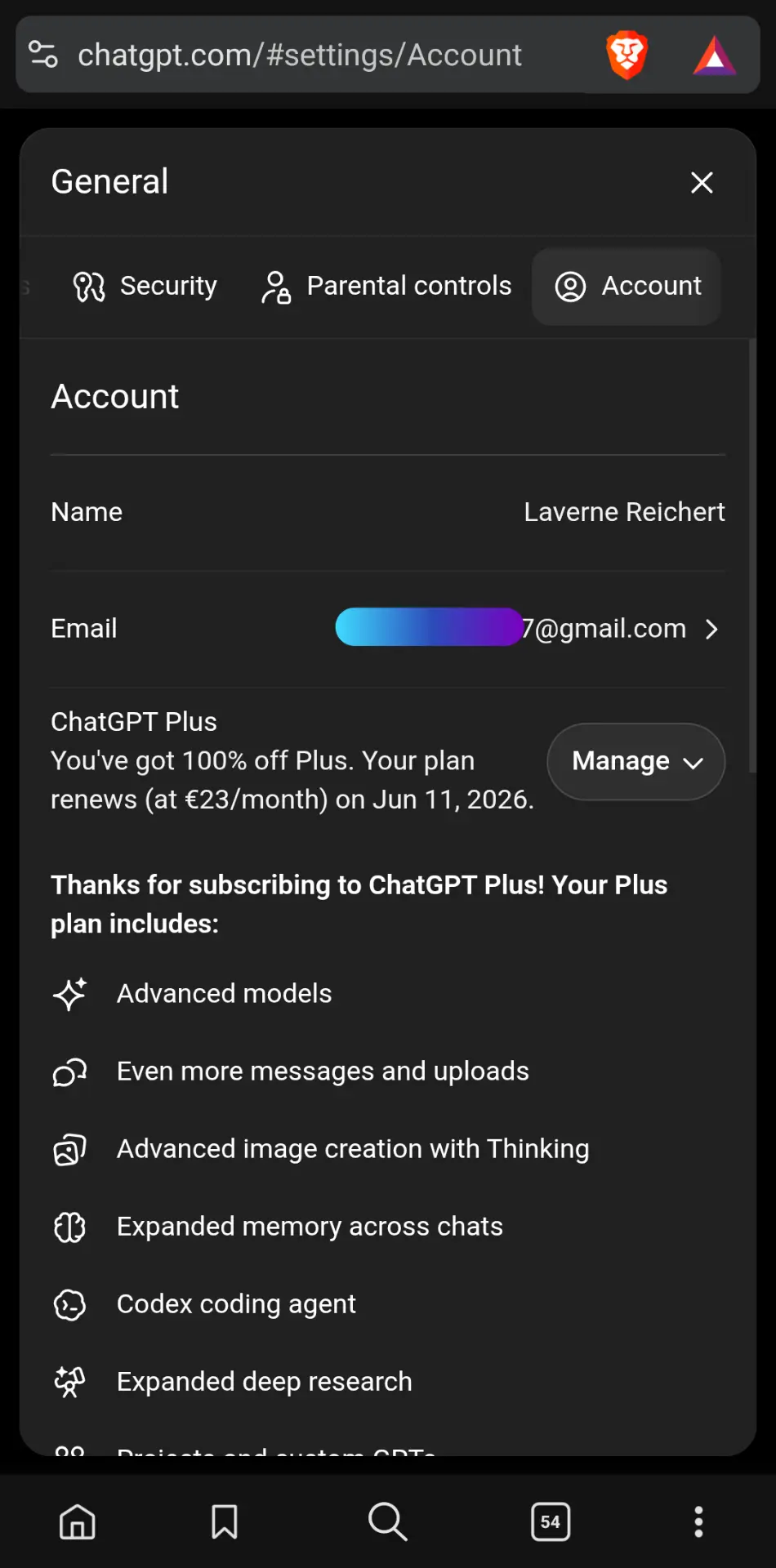Tap the search icon in bottom toolbar

(387, 1521)
